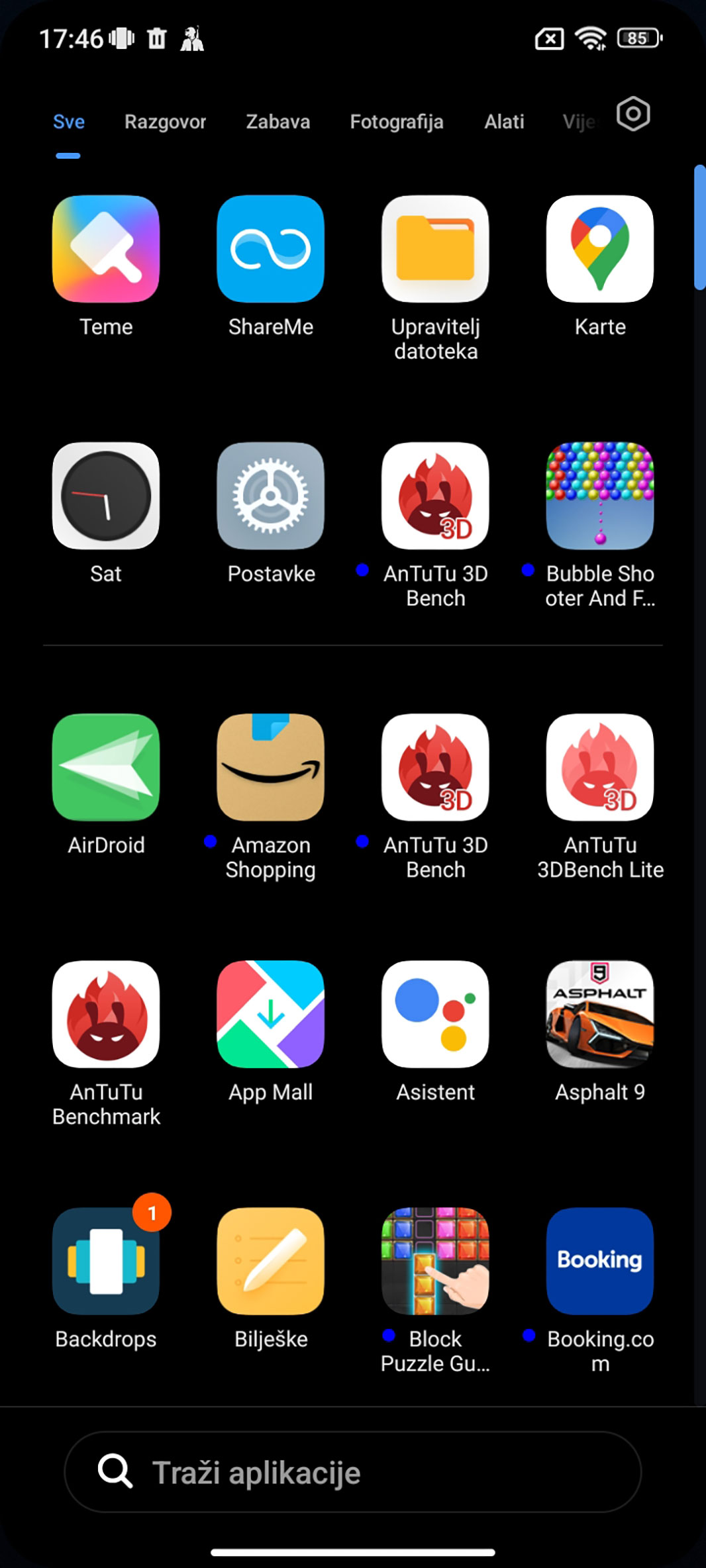Open Backdrops app with notification badge

[106, 1261]
